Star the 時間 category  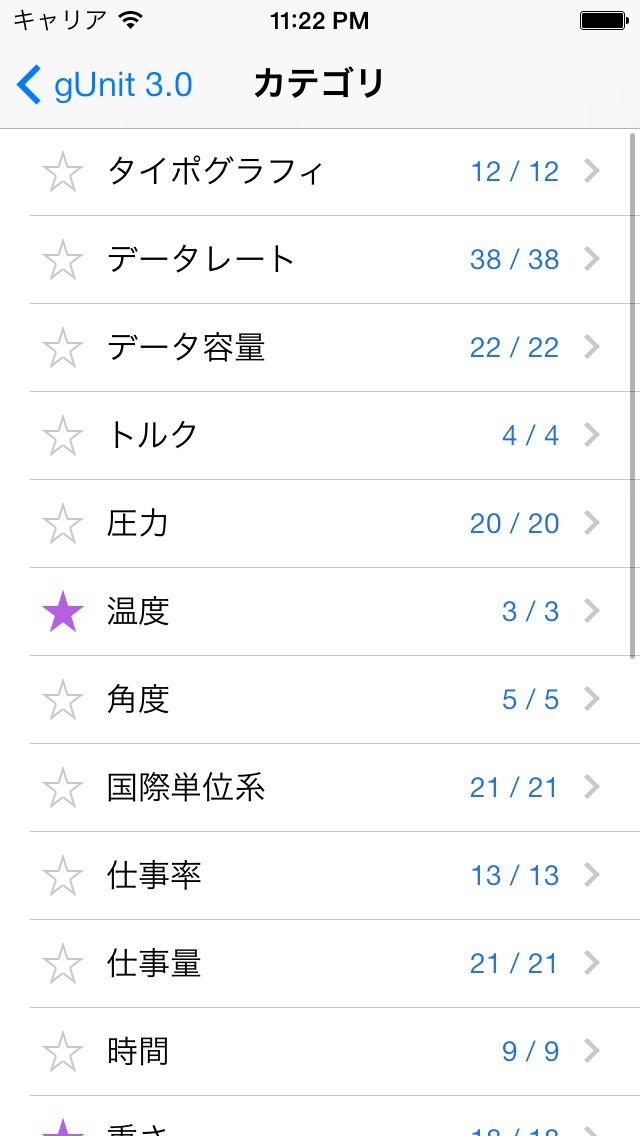click(x=63, y=1052)
